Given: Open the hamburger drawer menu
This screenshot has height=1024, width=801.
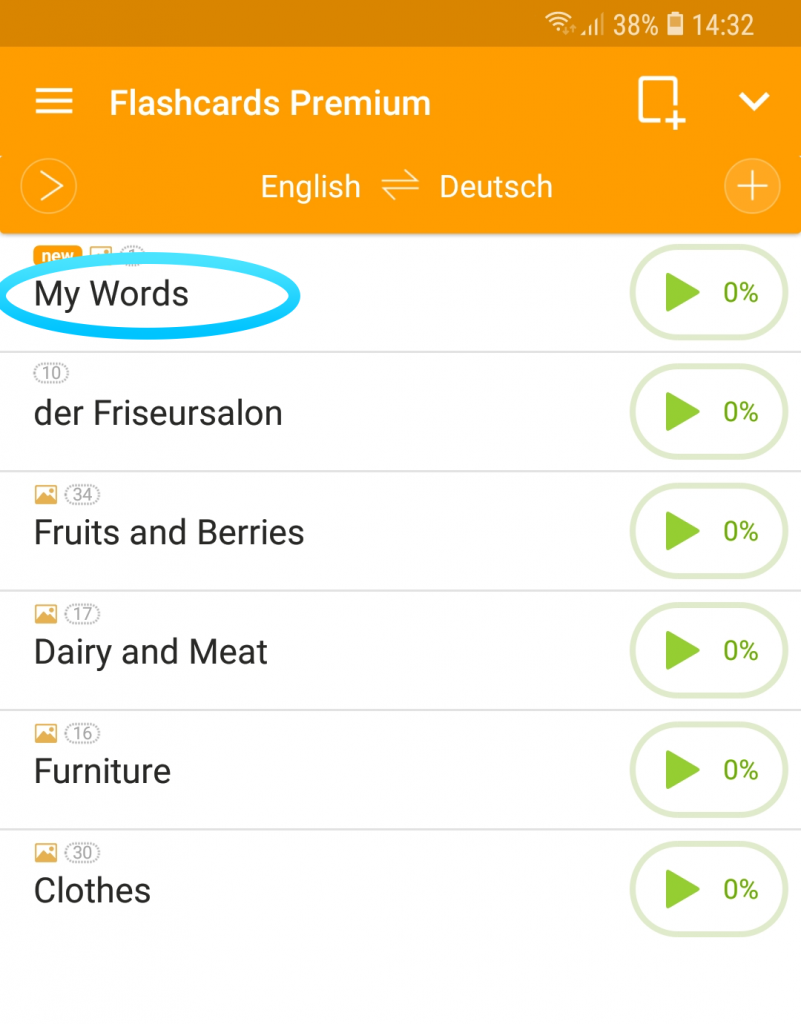Looking at the screenshot, I should tap(54, 102).
